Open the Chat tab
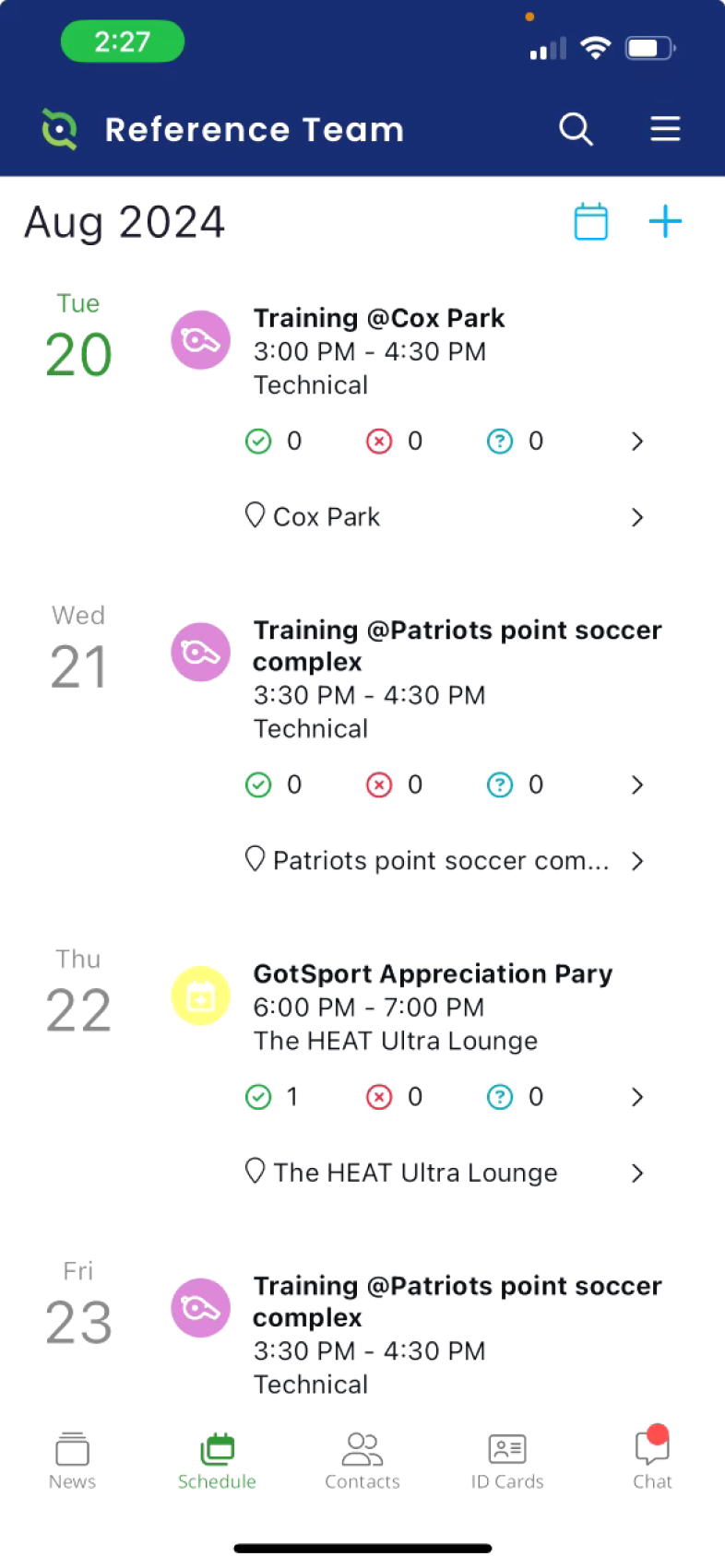The height and width of the screenshot is (1568, 725). [x=652, y=1461]
